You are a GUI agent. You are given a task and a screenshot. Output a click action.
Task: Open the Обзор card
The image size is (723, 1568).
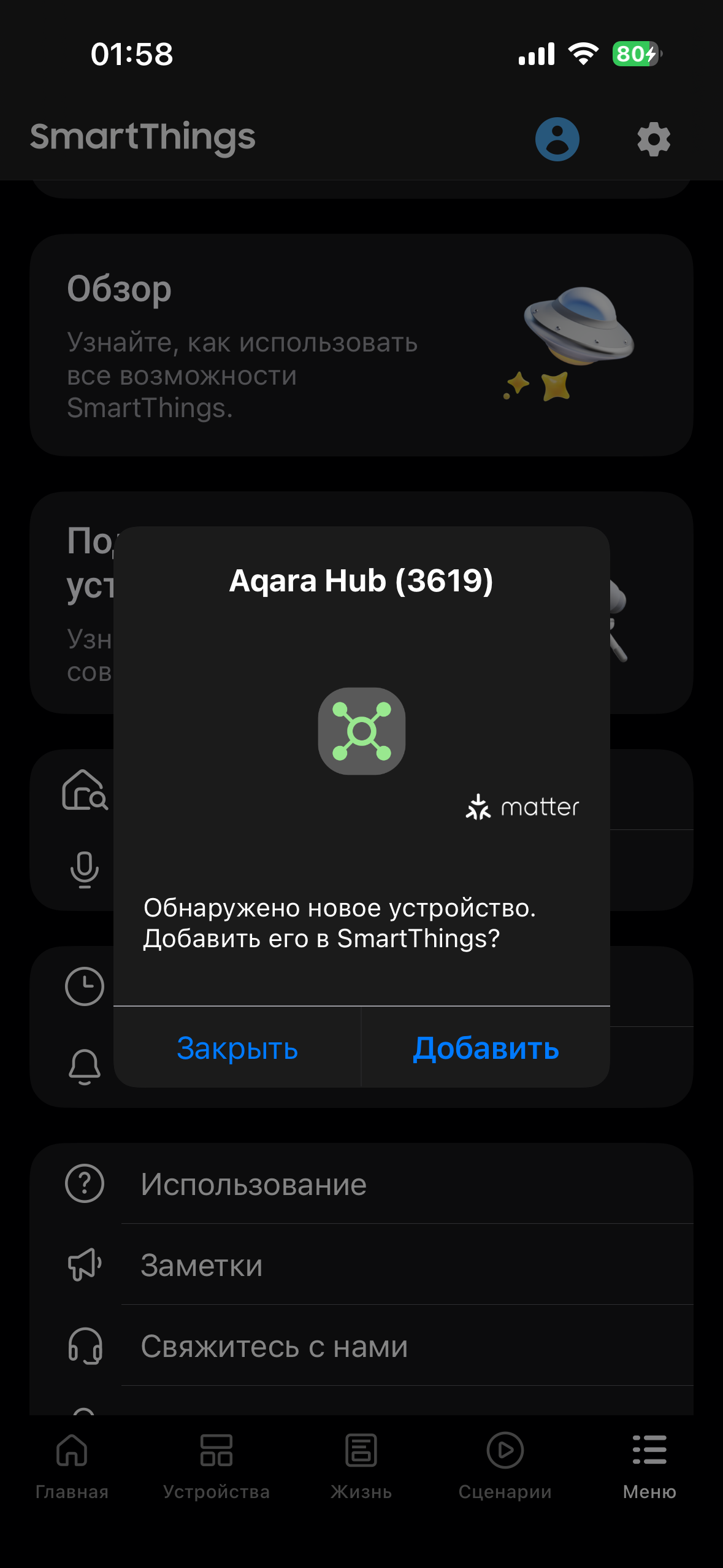click(x=361, y=345)
